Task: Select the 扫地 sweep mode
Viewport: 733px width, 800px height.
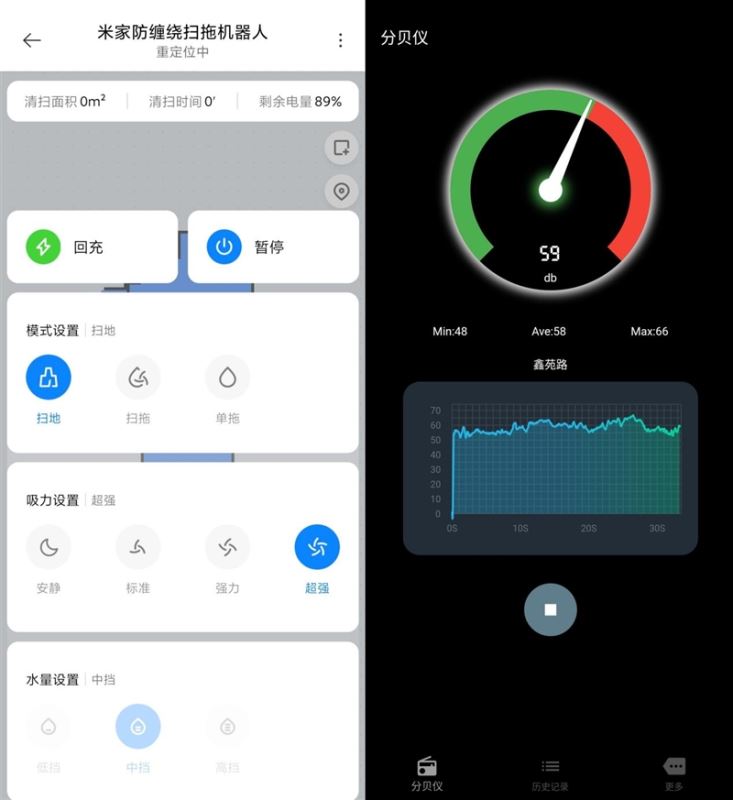Action: [48, 378]
